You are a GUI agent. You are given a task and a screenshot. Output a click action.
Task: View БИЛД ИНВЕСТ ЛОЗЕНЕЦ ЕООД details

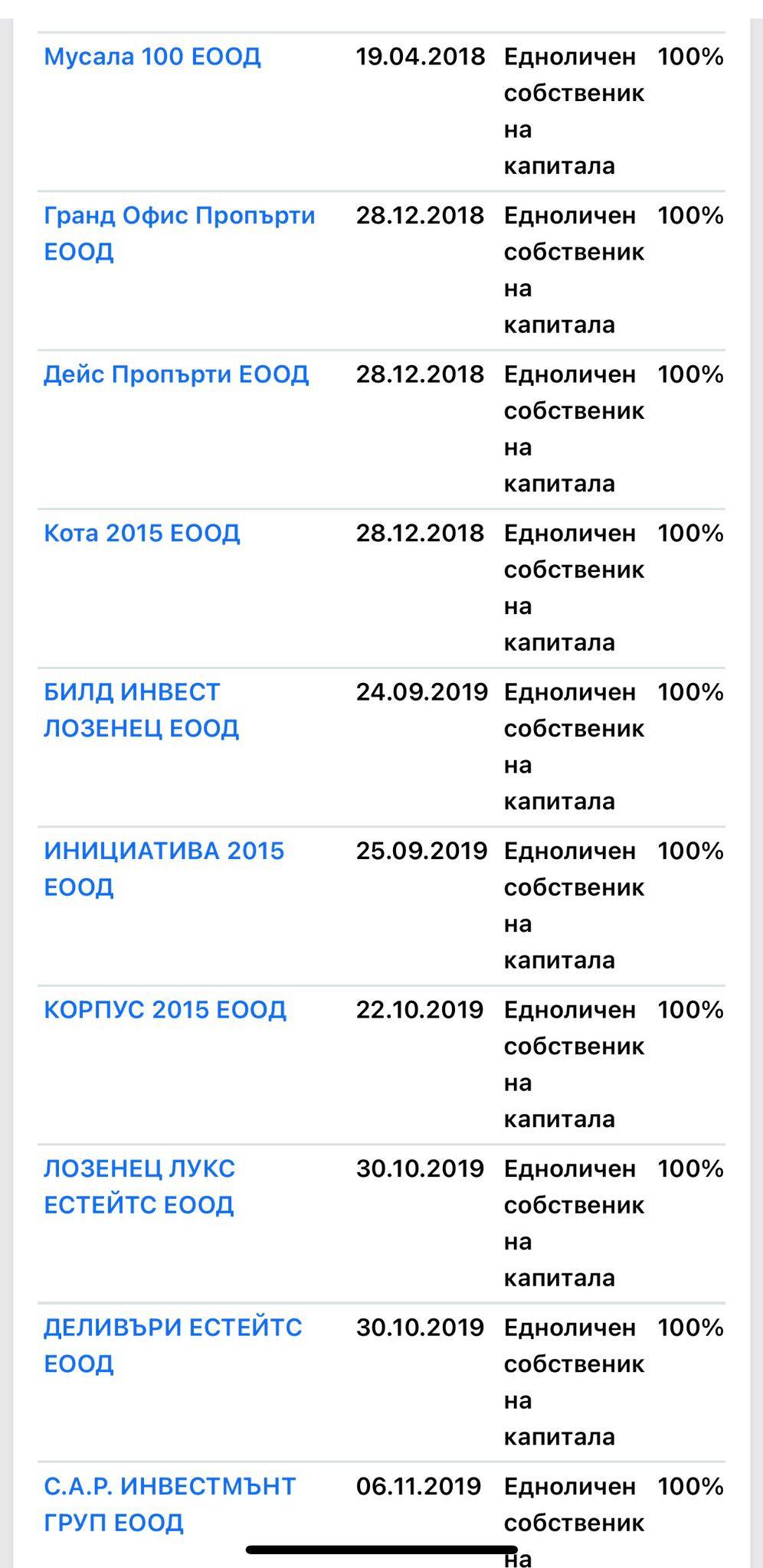click(133, 692)
